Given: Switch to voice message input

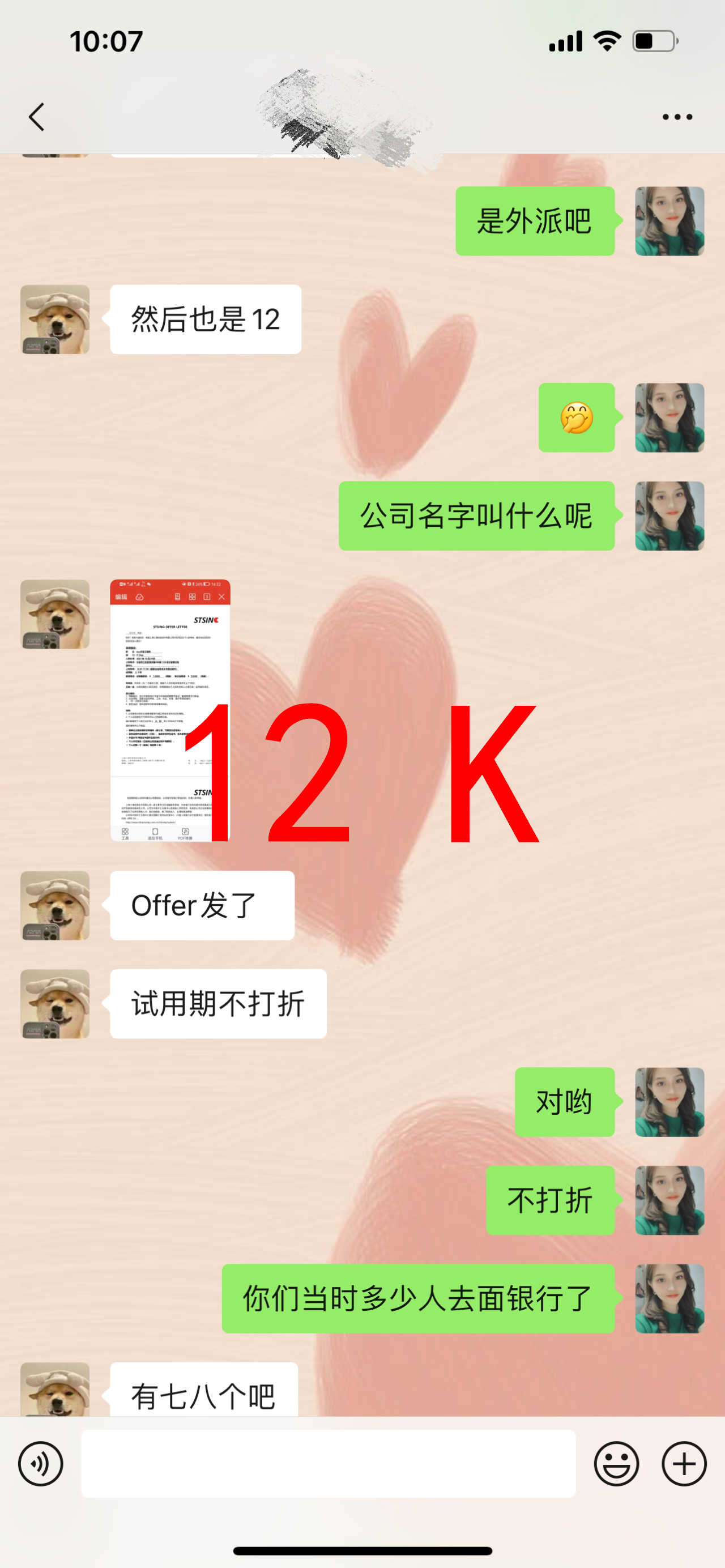Looking at the screenshot, I should pyautogui.click(x=41, y=1463).
